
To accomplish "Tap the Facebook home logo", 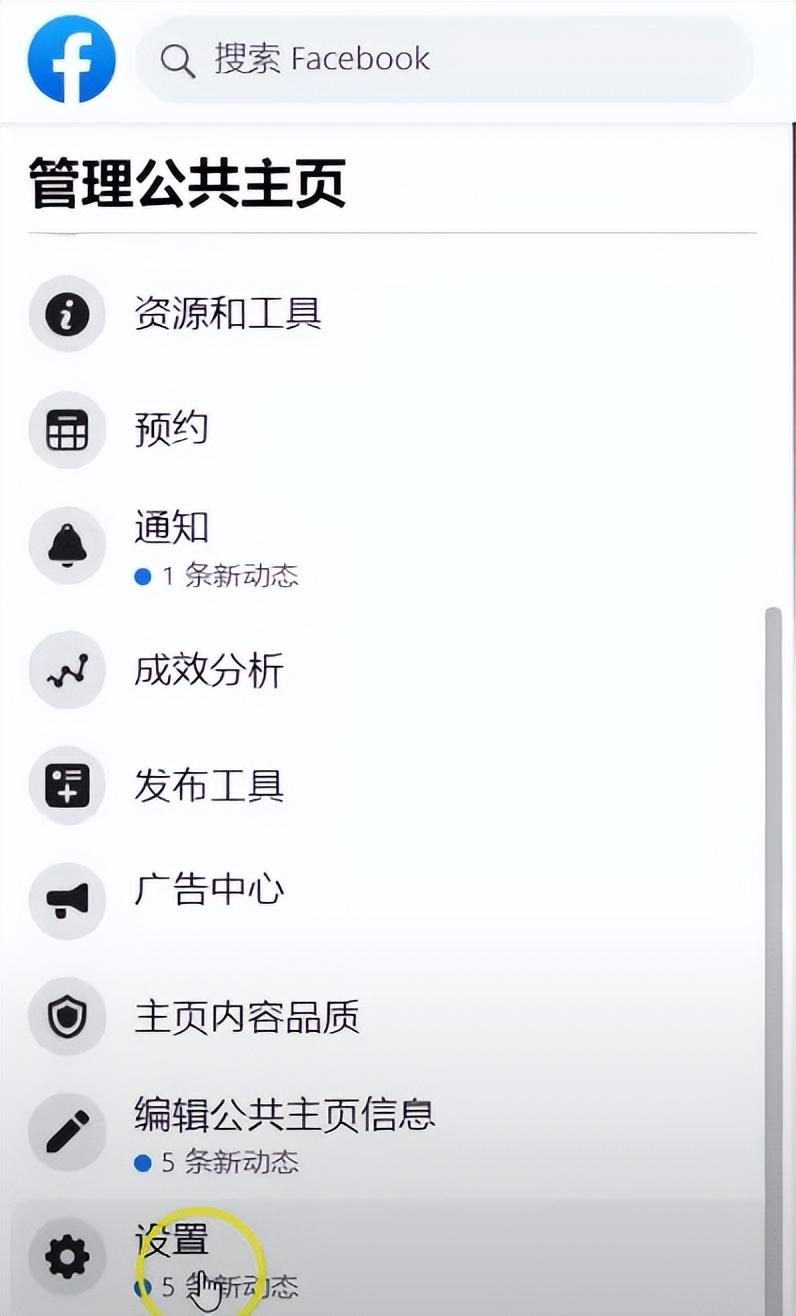I will [71, 60].
